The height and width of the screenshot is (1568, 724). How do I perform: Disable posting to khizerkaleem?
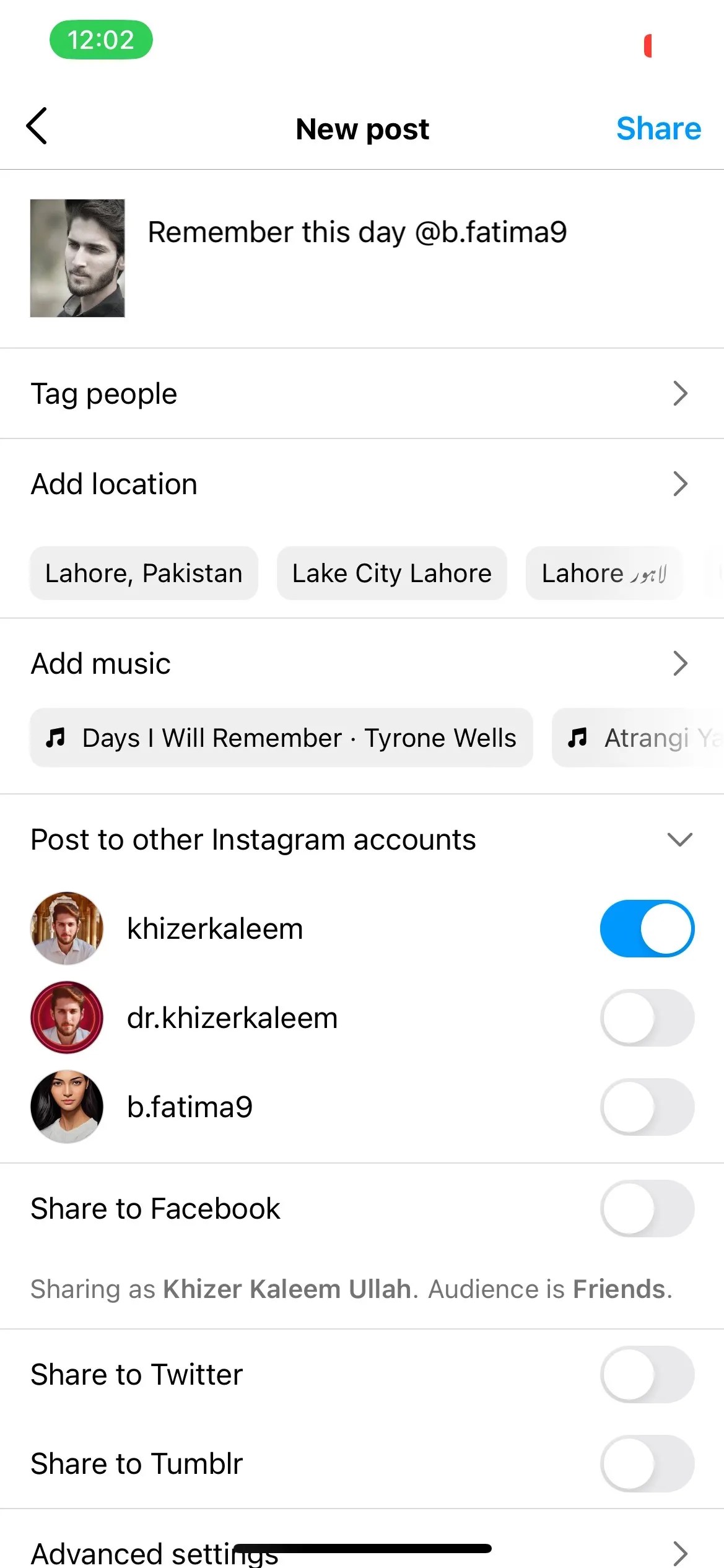(647, 929)
